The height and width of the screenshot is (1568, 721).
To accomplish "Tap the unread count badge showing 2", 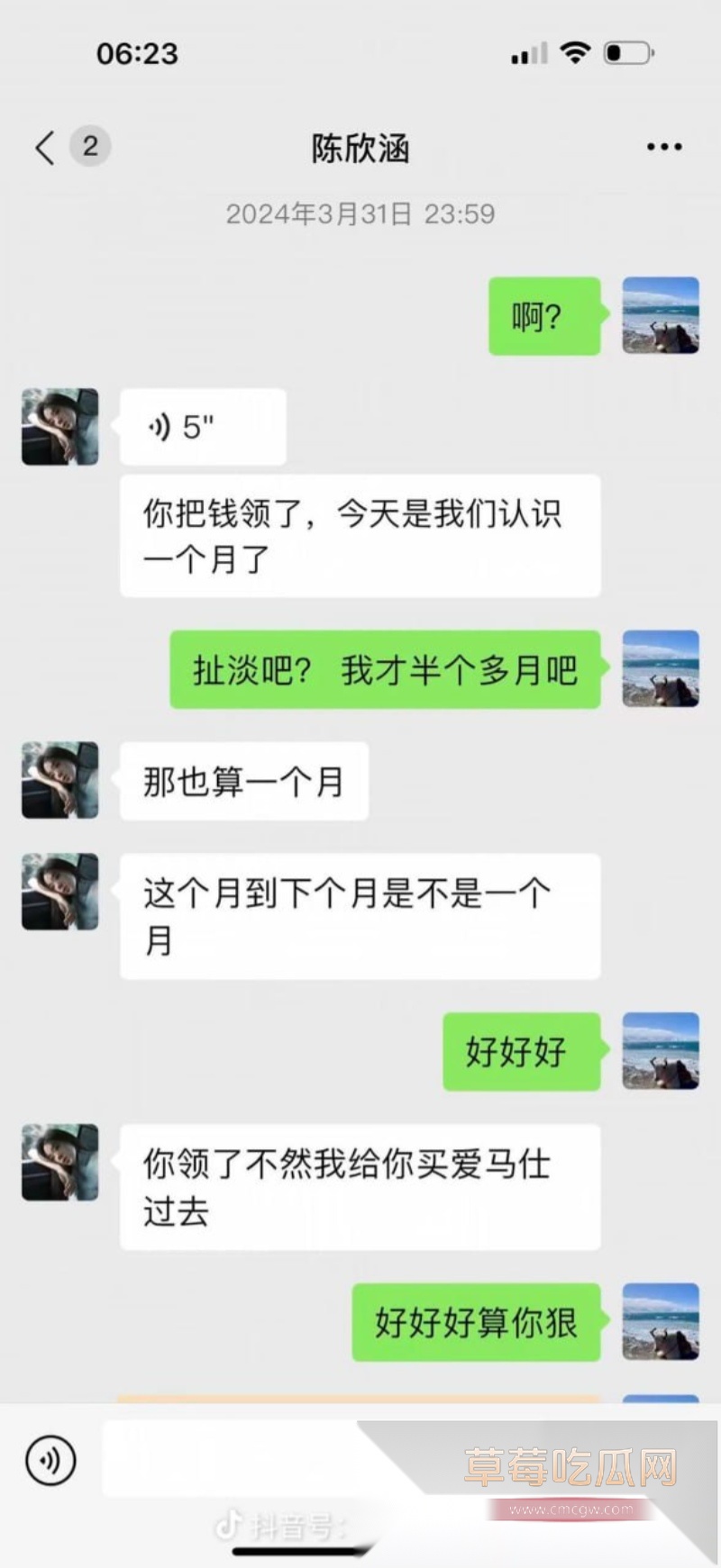I will pos(88,146).
